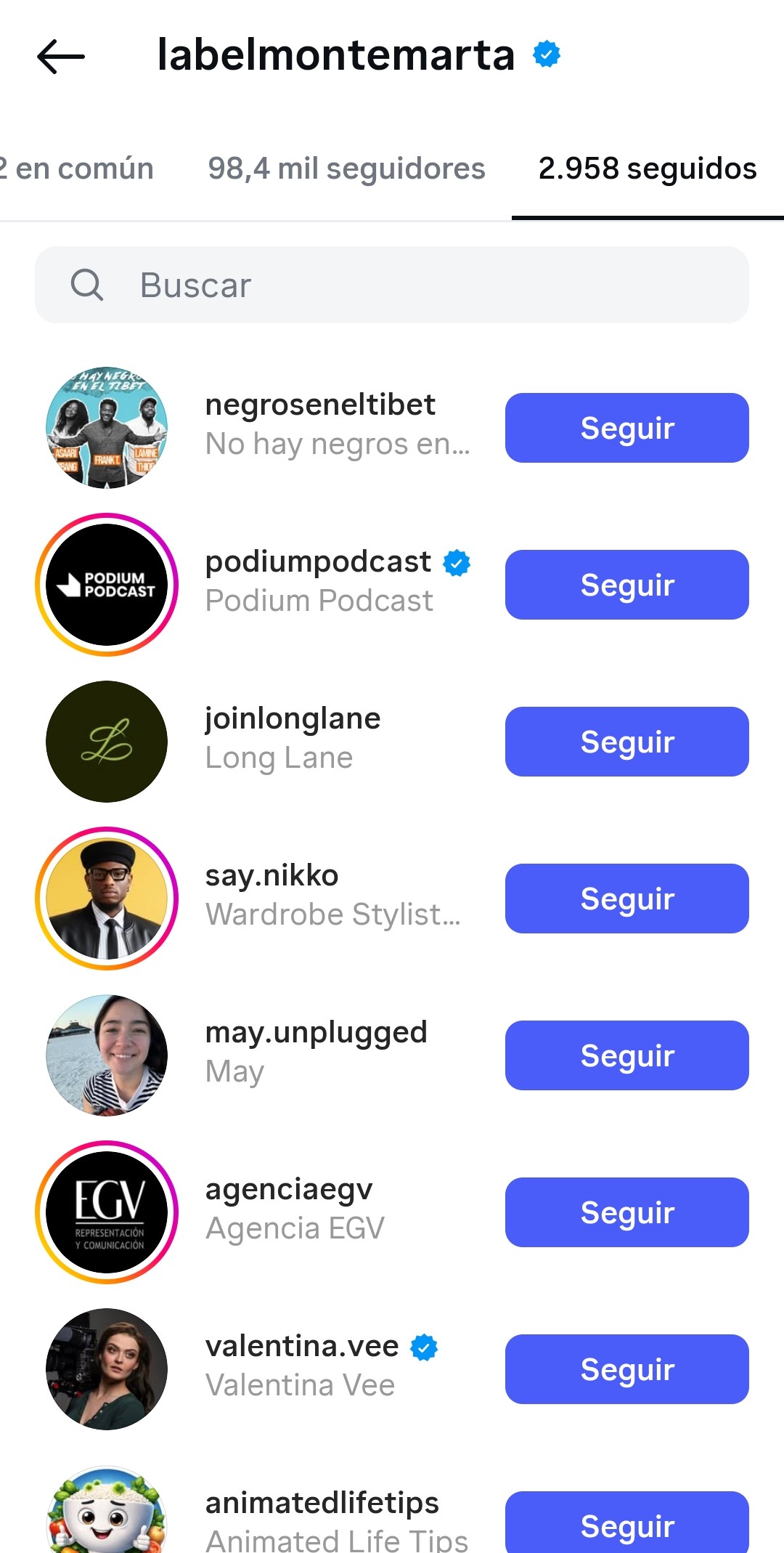Open the en común tab
Screen dimensions: 784x1553
pos(77,169)
